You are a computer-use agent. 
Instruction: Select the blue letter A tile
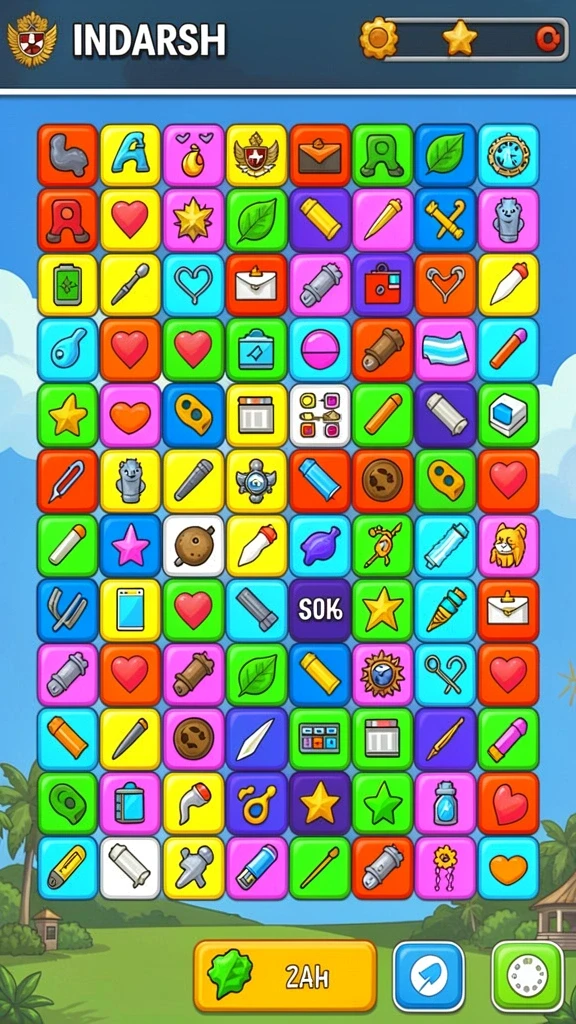click(x=130, y=155)
